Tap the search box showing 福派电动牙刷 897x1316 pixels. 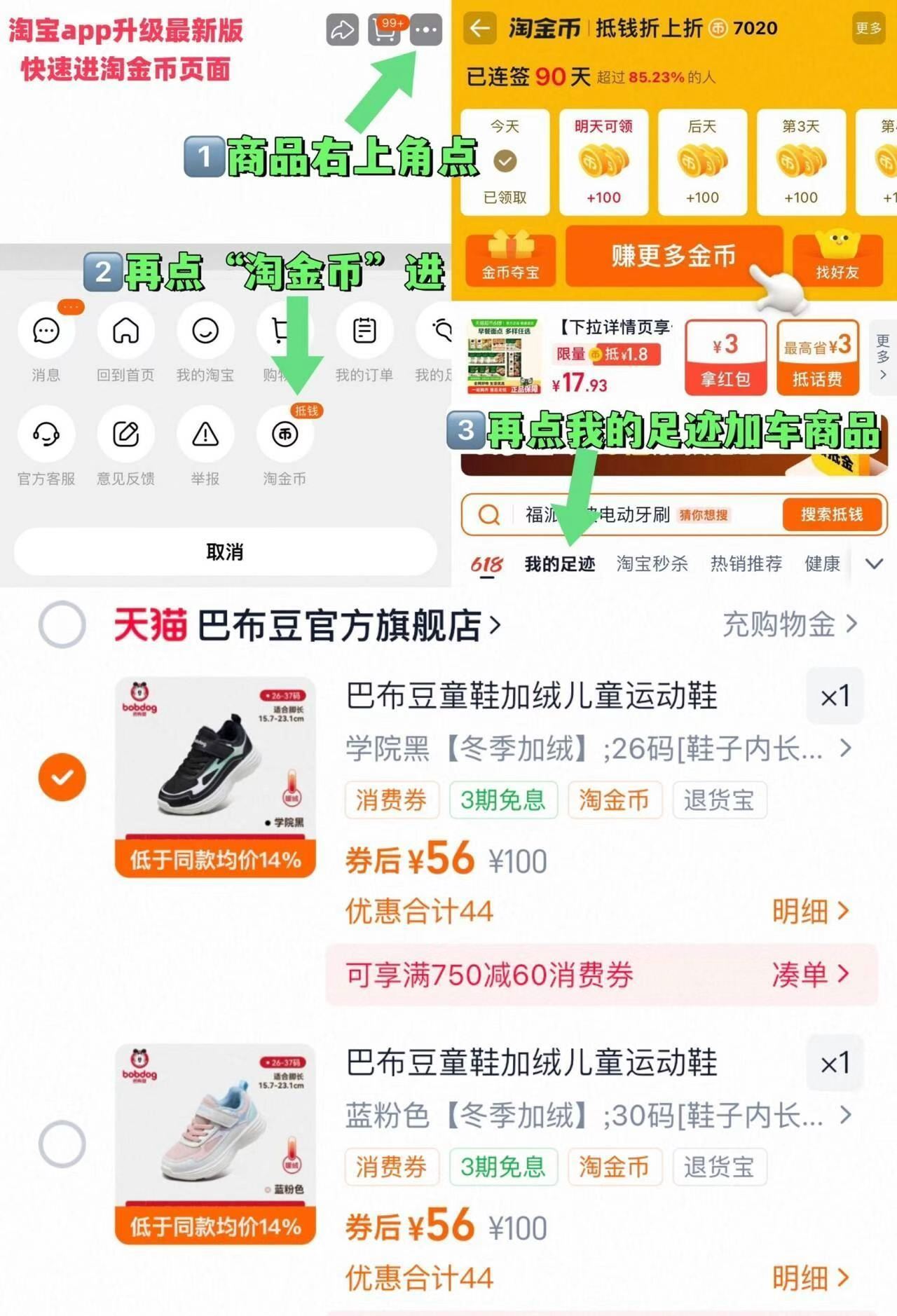(631, 515)
